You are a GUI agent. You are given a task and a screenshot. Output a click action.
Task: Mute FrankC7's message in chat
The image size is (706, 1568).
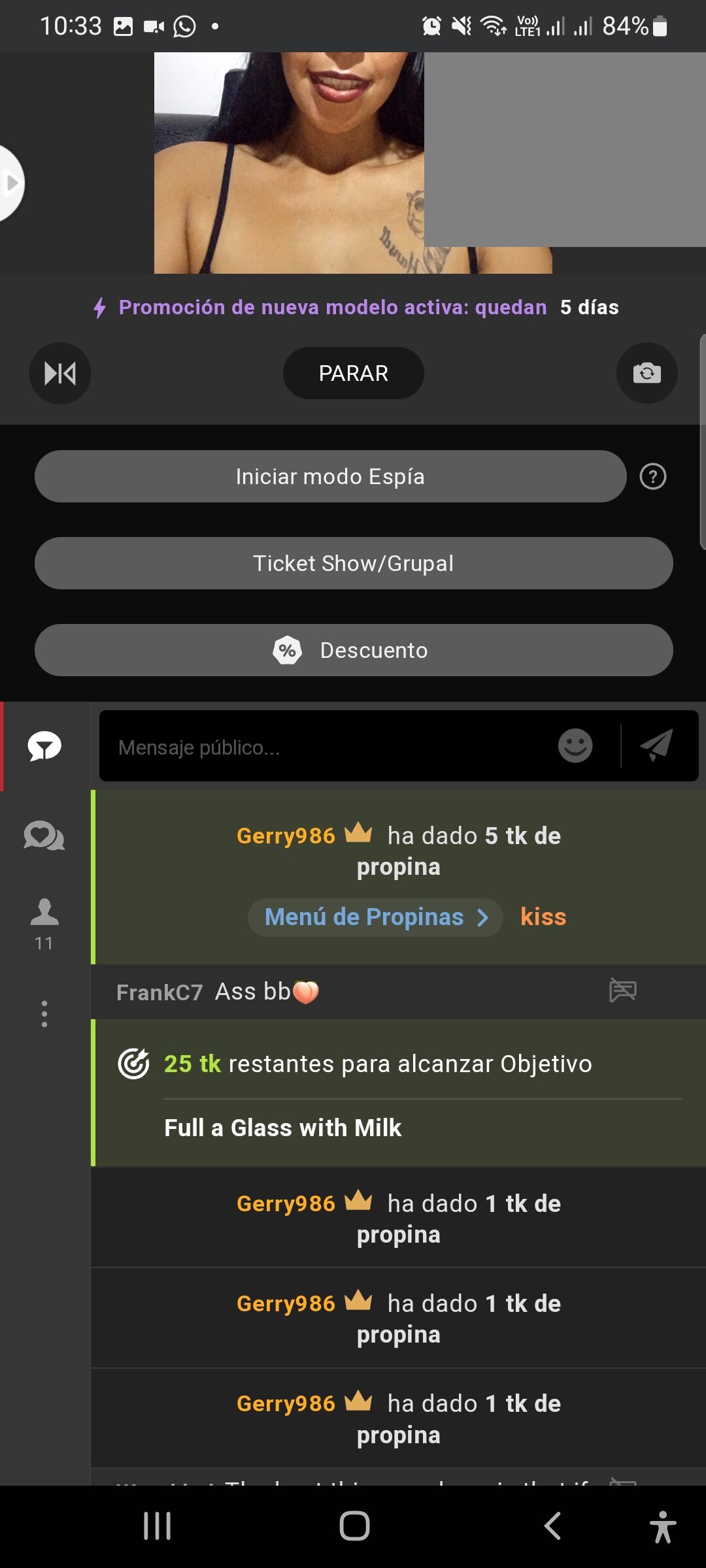point(622,990)
